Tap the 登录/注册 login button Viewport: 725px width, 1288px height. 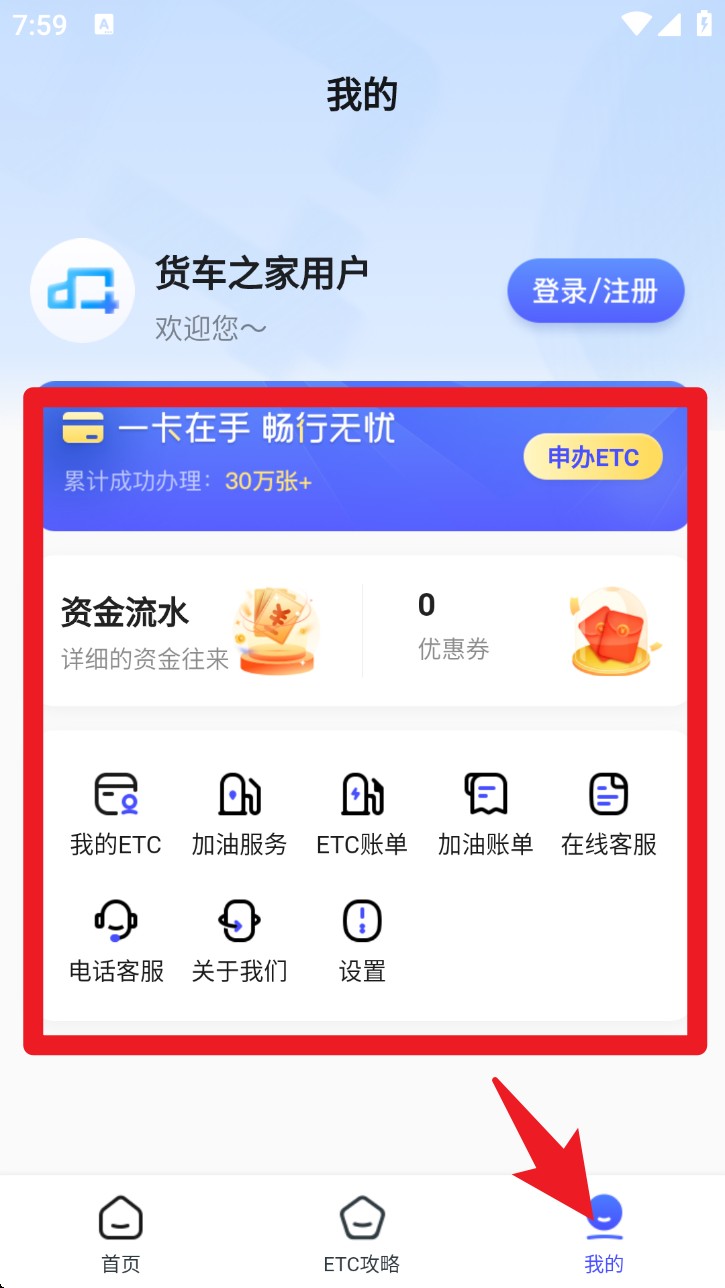click(x=595, y=291)
